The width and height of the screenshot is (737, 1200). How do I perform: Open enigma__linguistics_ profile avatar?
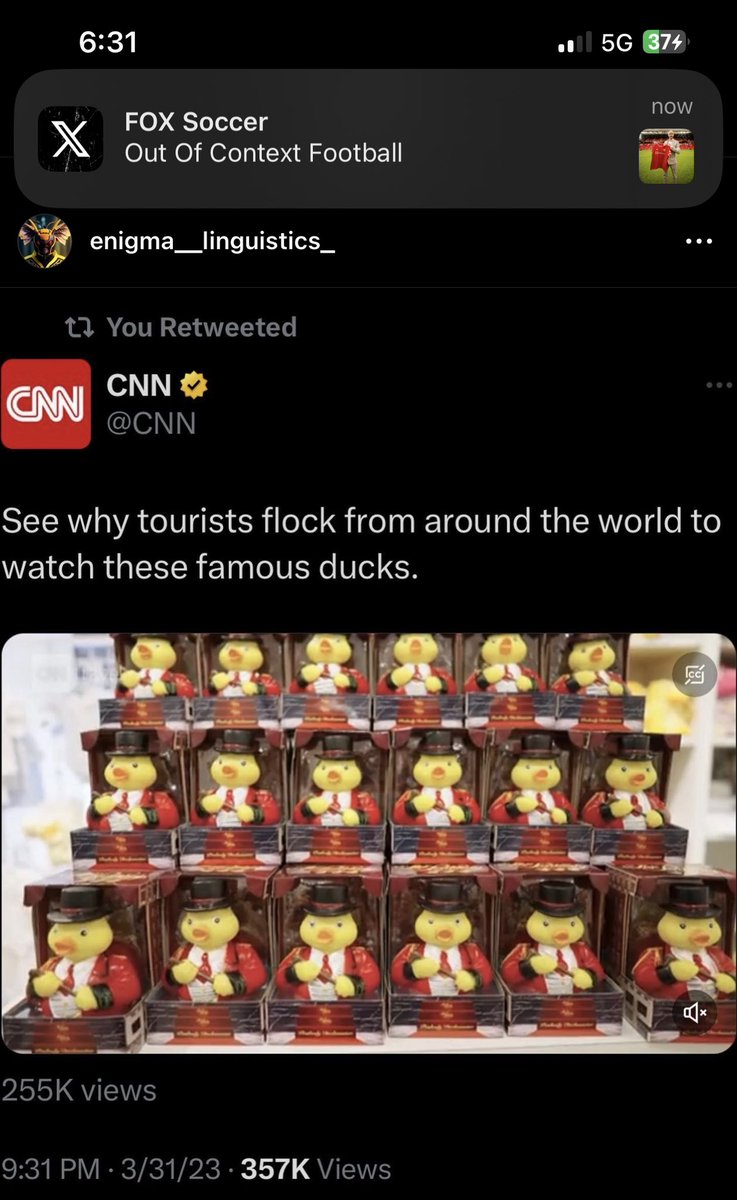tap(44, 241)
